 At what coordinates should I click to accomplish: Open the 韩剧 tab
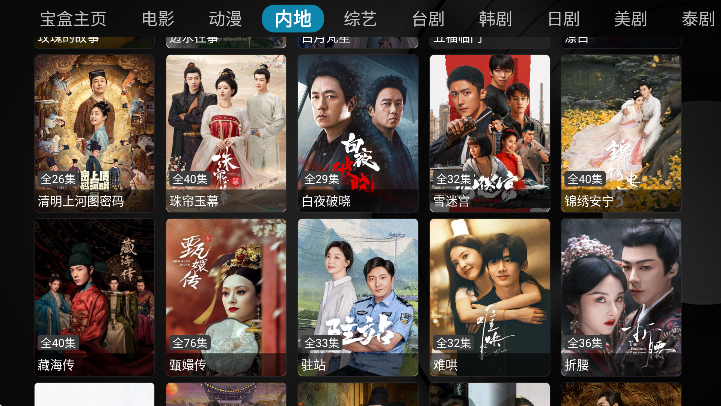(x=495, y=19)
